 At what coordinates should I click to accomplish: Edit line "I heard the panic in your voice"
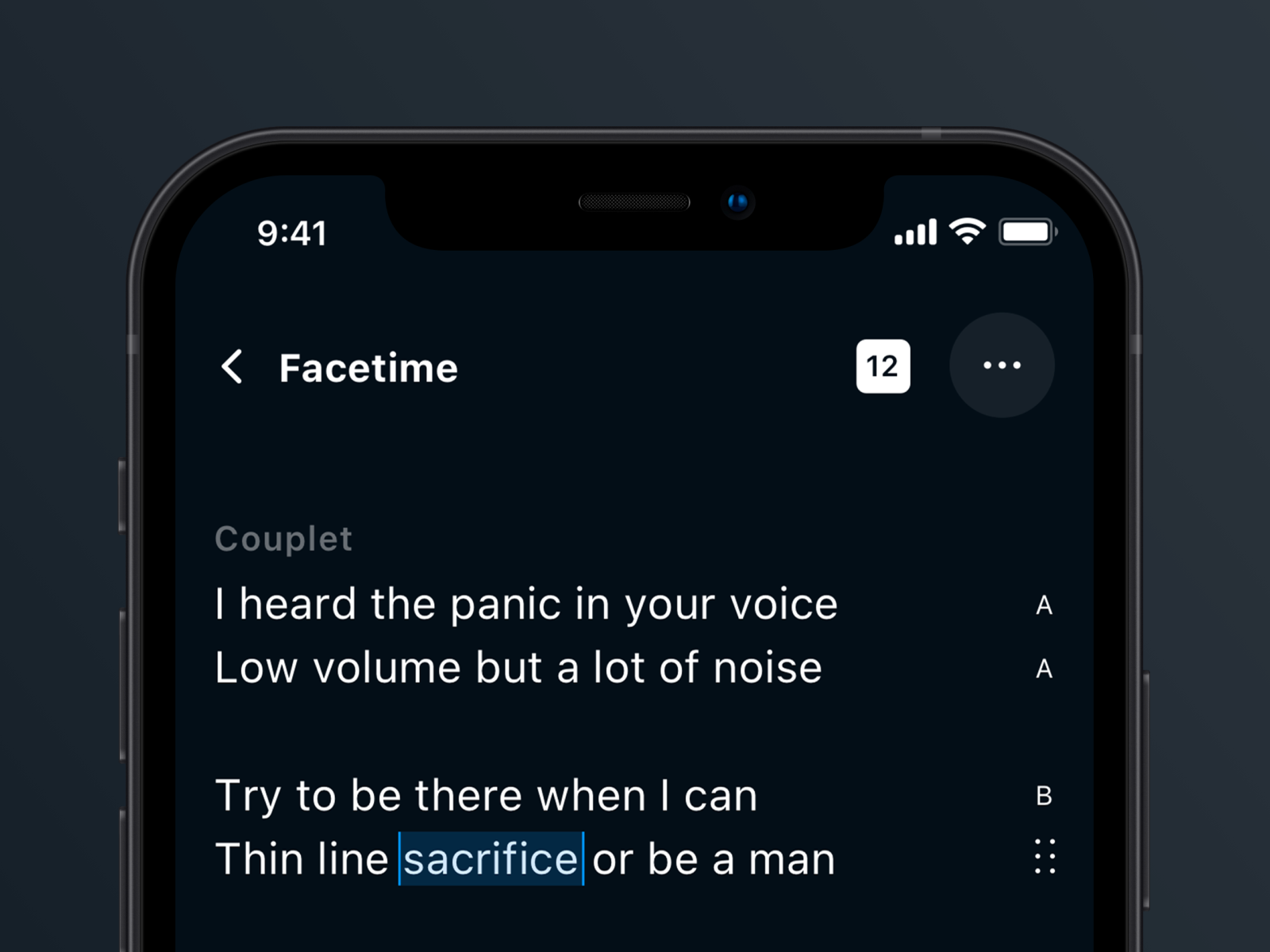525,605
